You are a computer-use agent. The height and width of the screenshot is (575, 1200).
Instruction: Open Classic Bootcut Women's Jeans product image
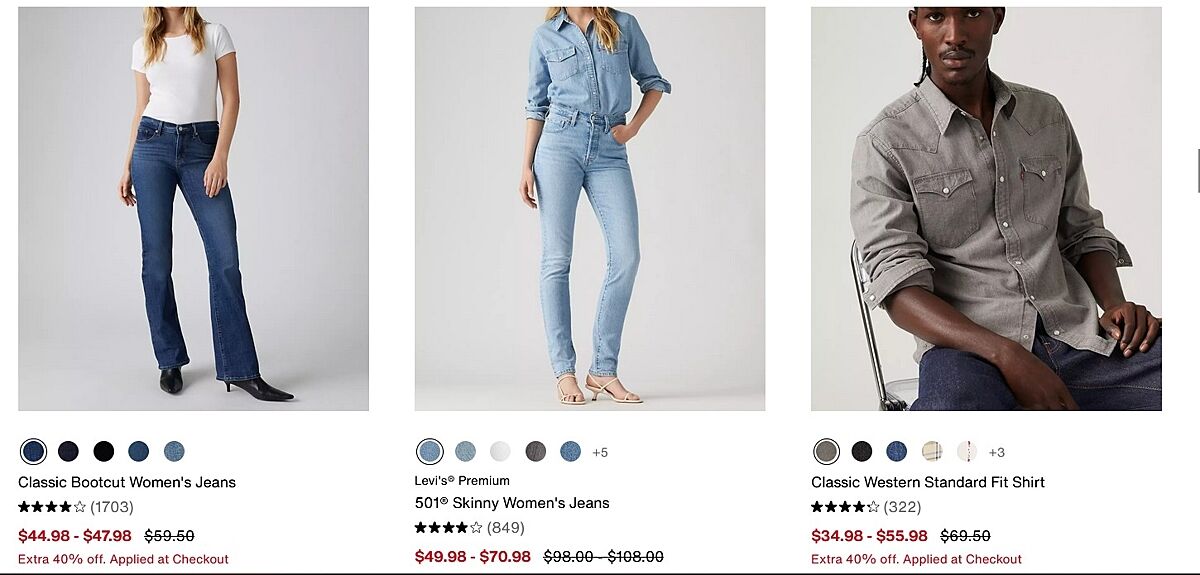coord(193,208)
